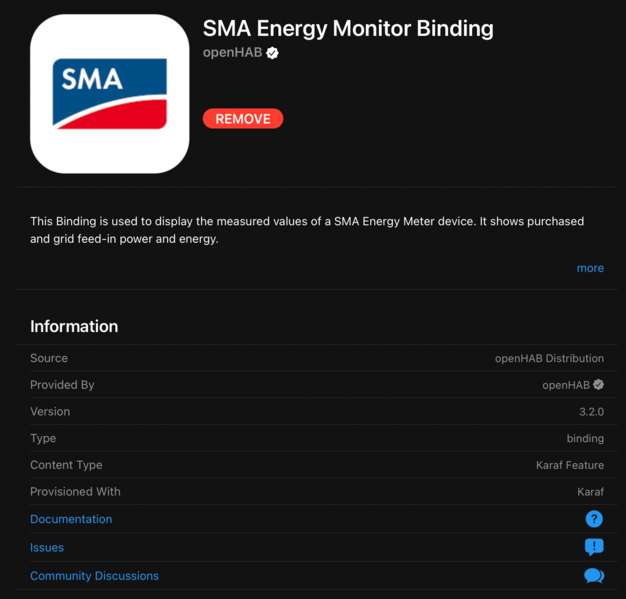
Task: Remove the SMA Energy Monitor Binding
Action: 243,119
